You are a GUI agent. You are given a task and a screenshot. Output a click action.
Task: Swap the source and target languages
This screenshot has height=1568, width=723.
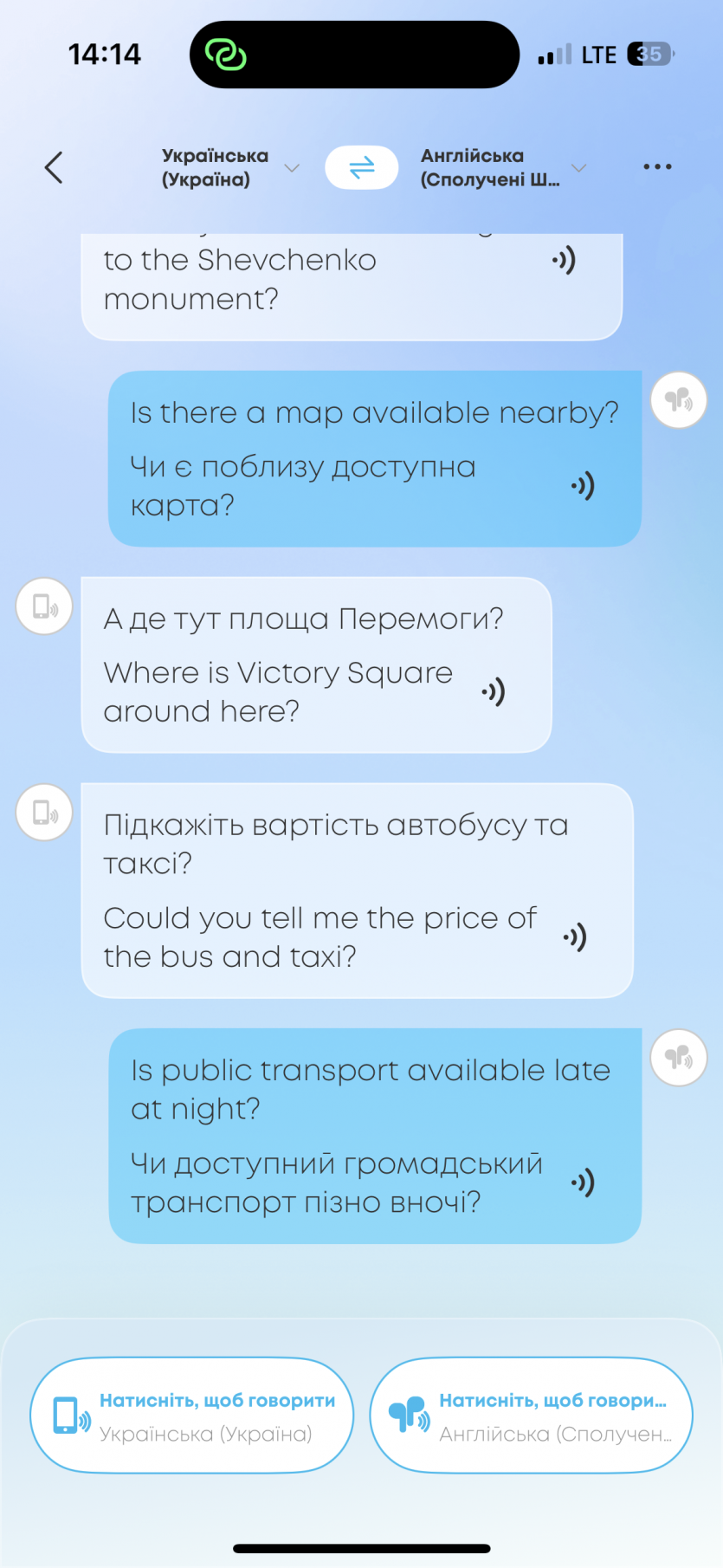tap(361, 167)
